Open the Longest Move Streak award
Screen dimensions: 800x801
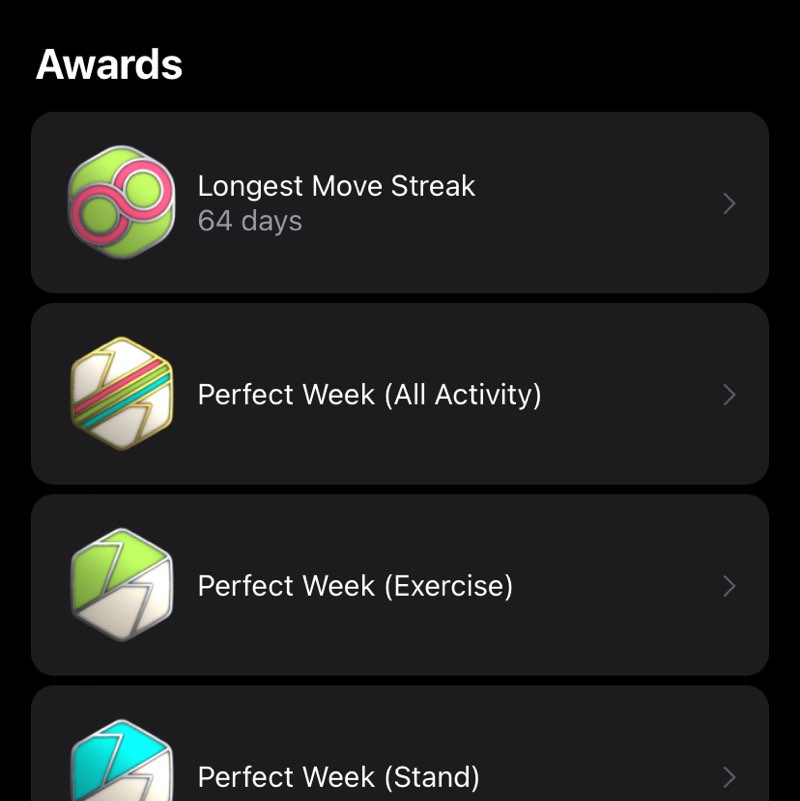click(x=400, y=203)
